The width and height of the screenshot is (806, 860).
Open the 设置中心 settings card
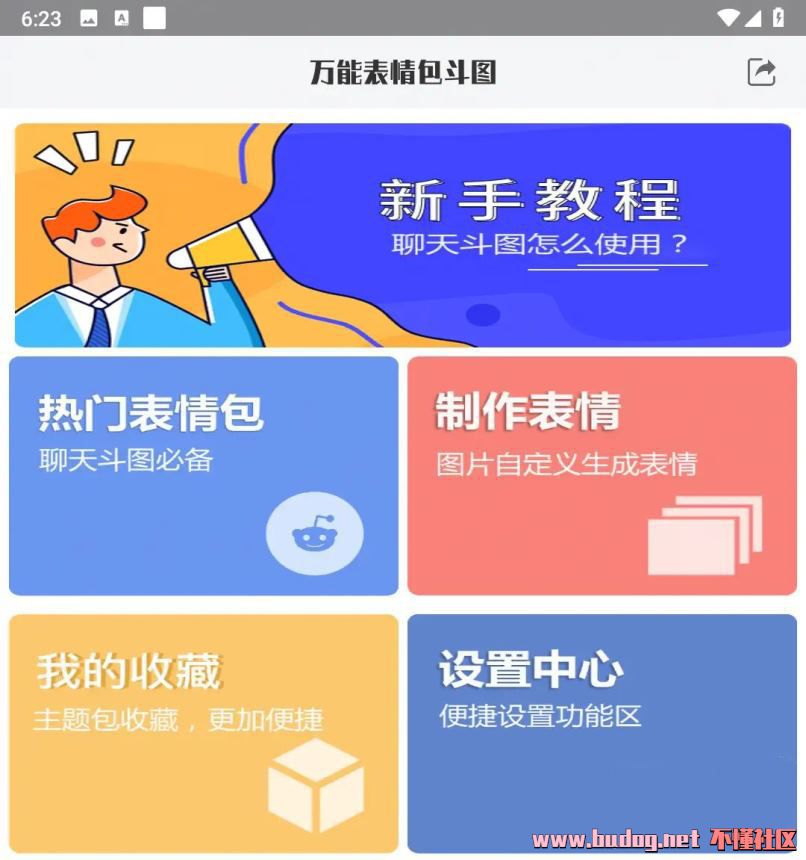pyautogui.click(x=601, y=732)
